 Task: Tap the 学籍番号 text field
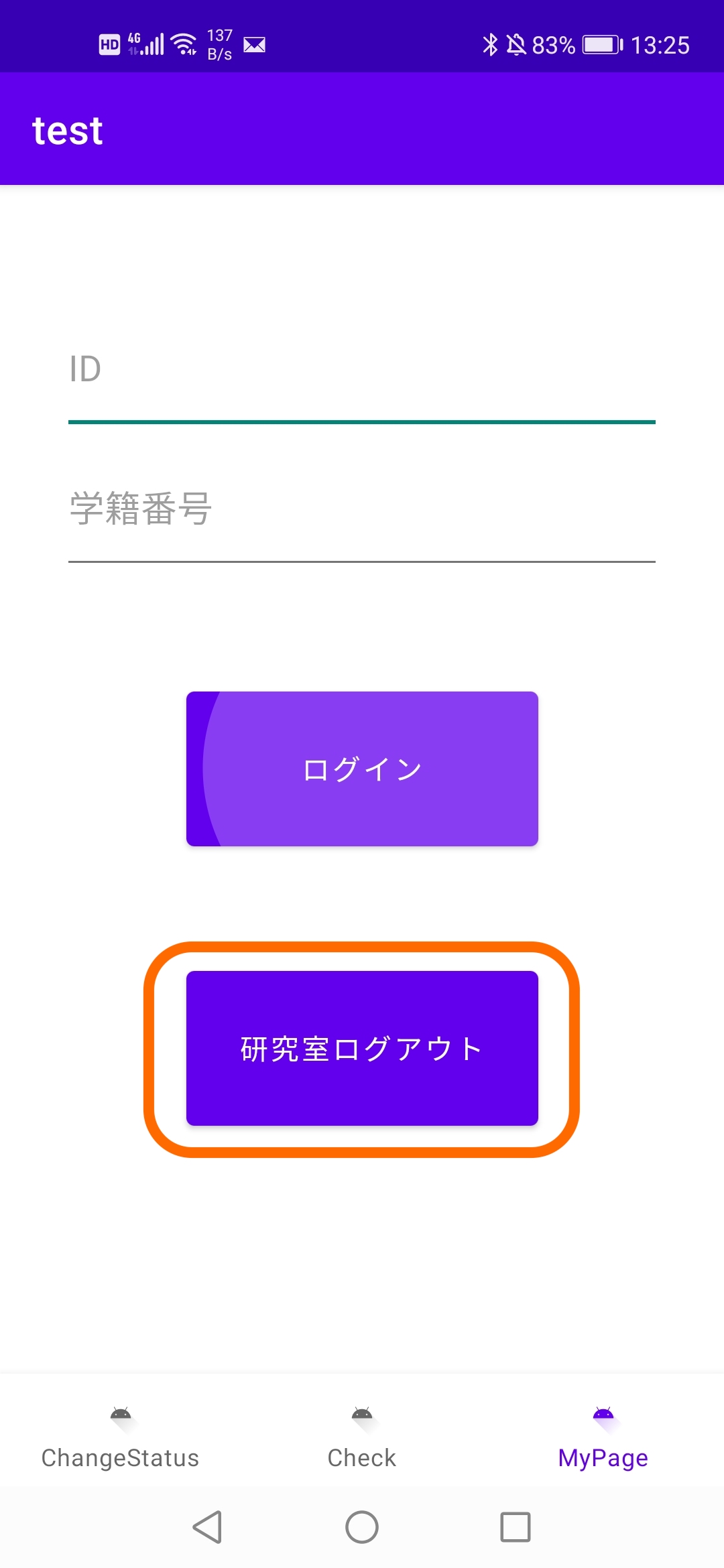[362, 511]
